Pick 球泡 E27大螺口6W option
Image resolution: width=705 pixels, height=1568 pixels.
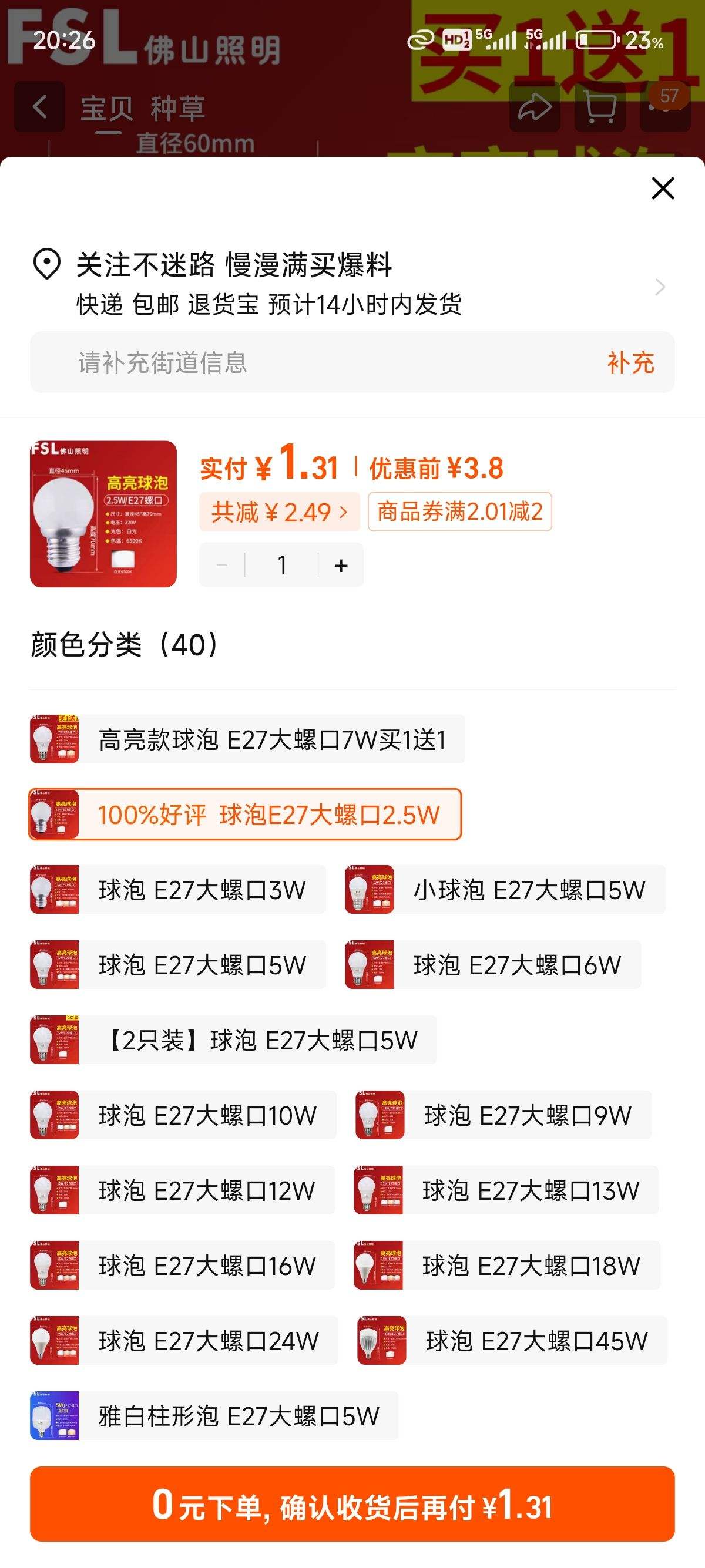(492, 964)
